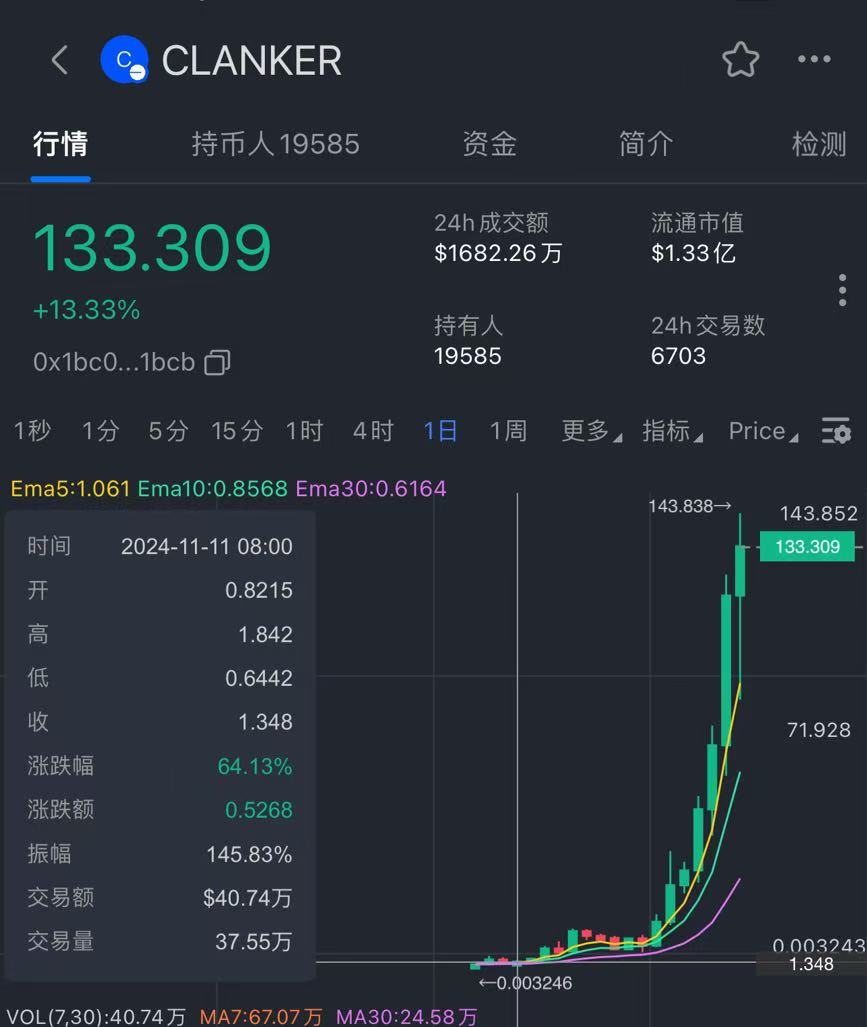867x1027 pixels.
Task: Switch to the 资金 tab
Action: (489, 144)
